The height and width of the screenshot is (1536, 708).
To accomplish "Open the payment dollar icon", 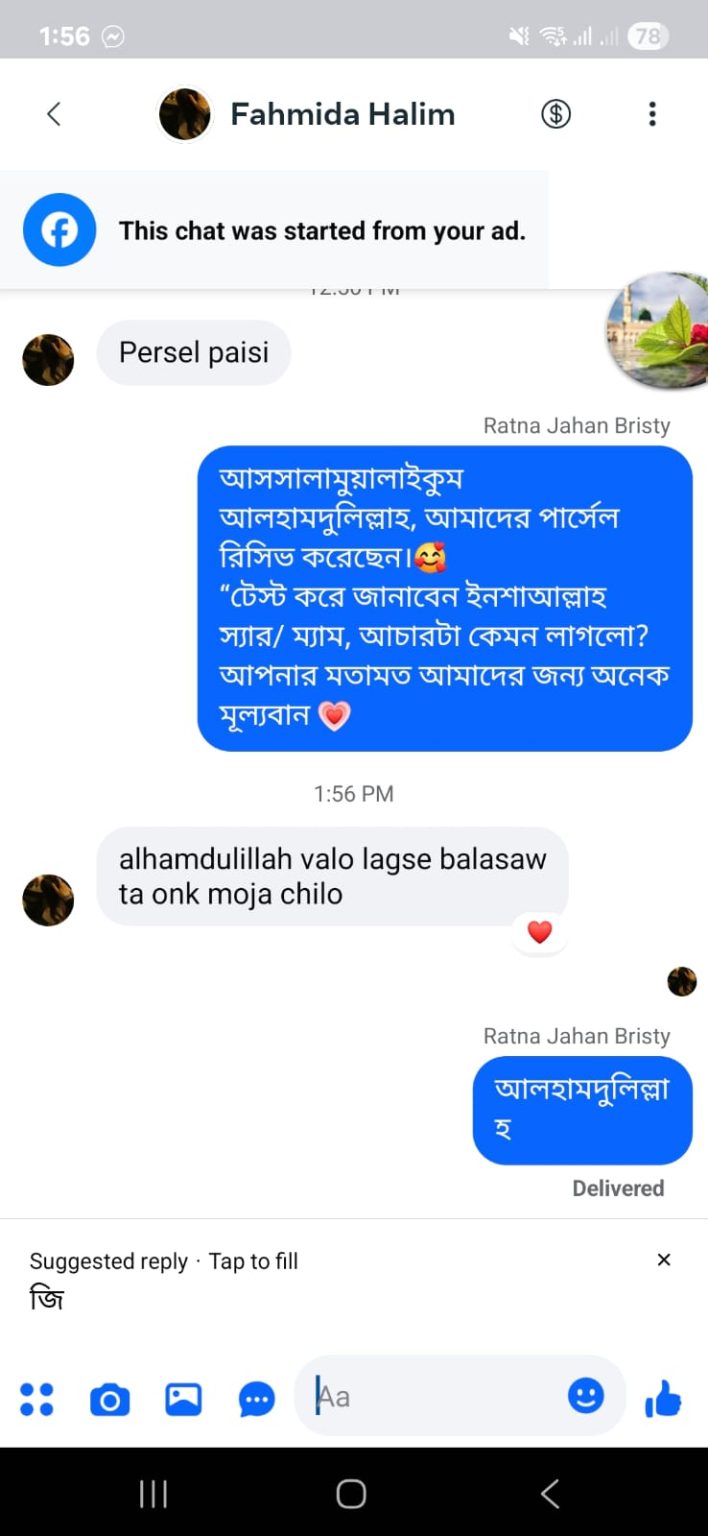I will click(556, 114).
